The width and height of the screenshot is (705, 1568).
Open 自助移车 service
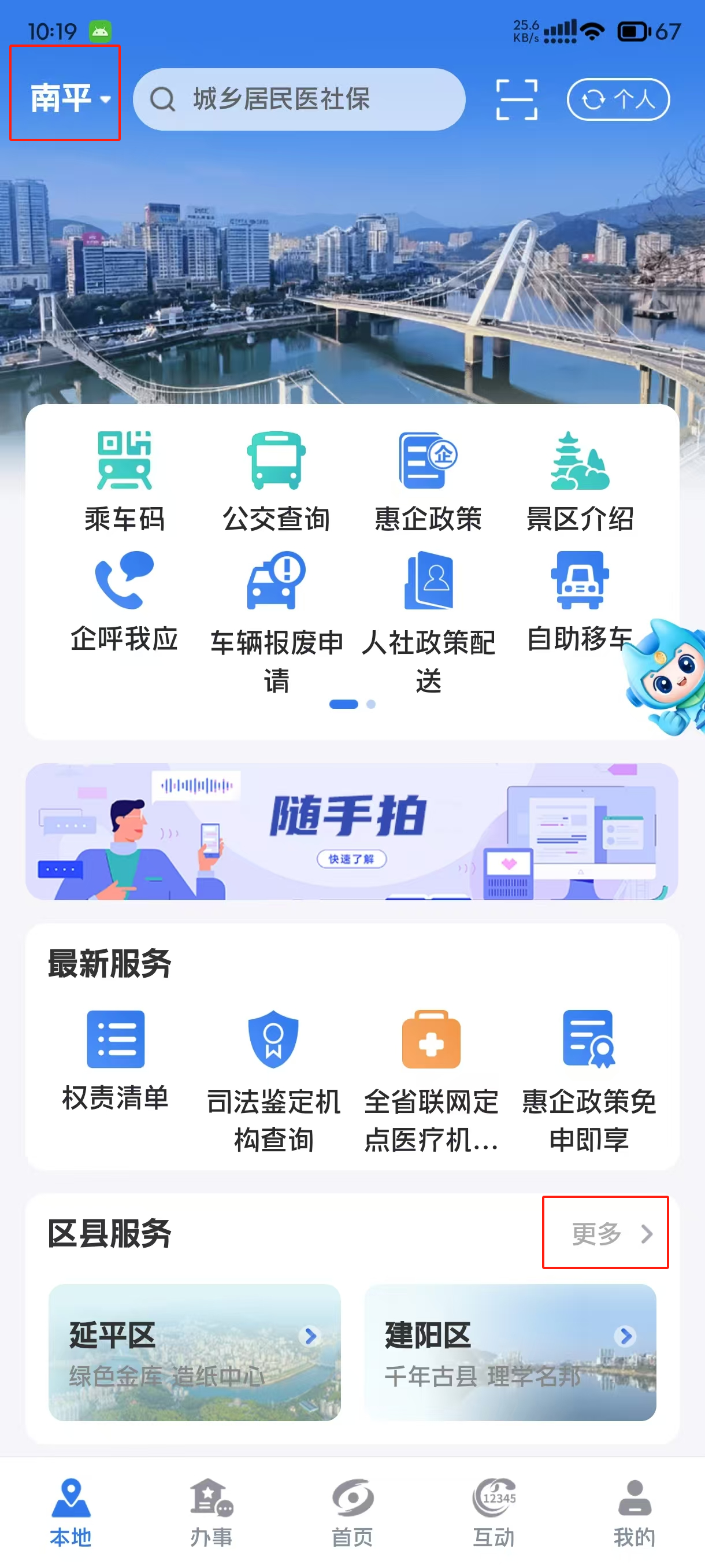click(x=580, y=601)
